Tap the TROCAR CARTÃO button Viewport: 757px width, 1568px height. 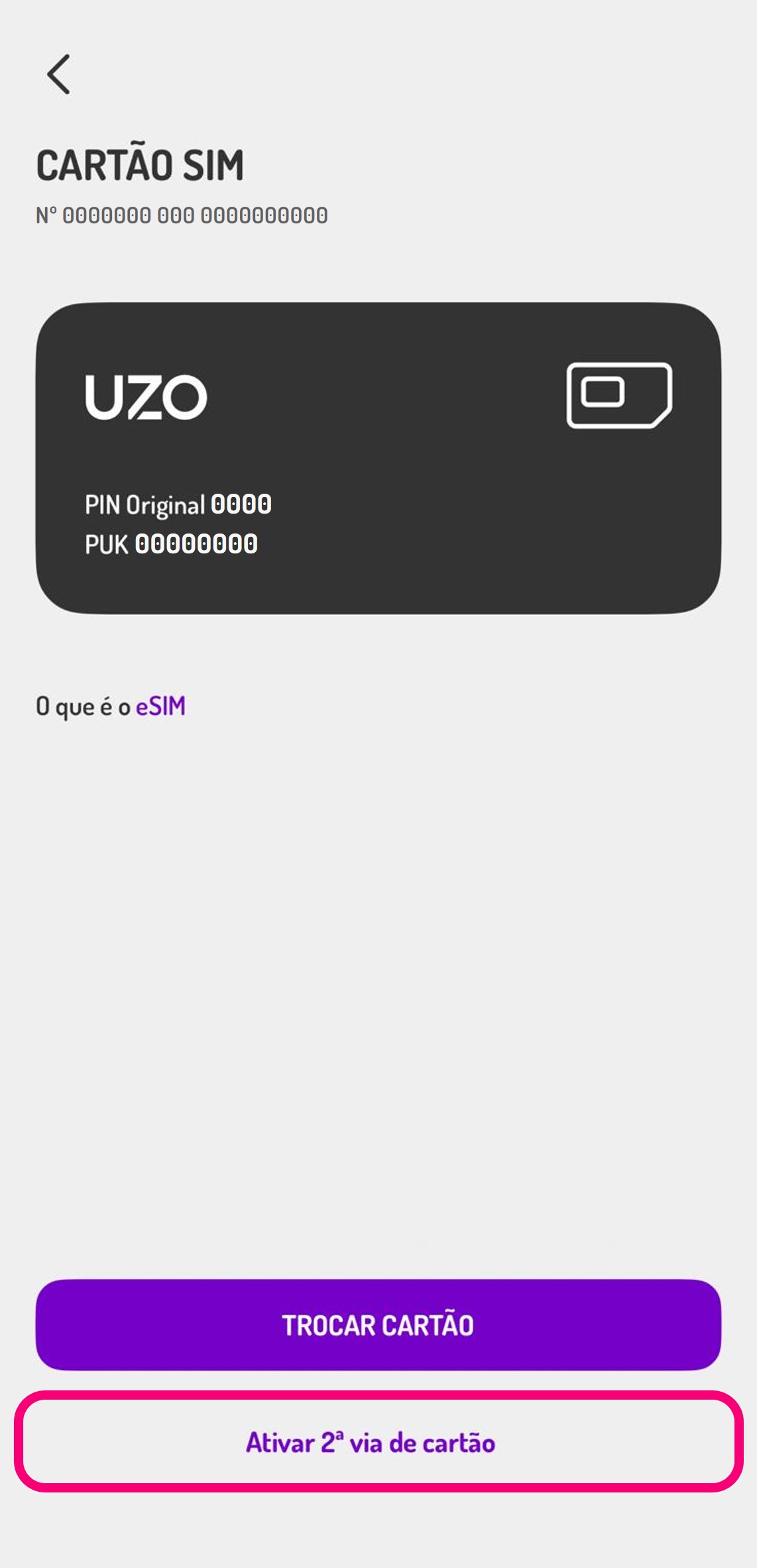click(x=378, y=1325)
